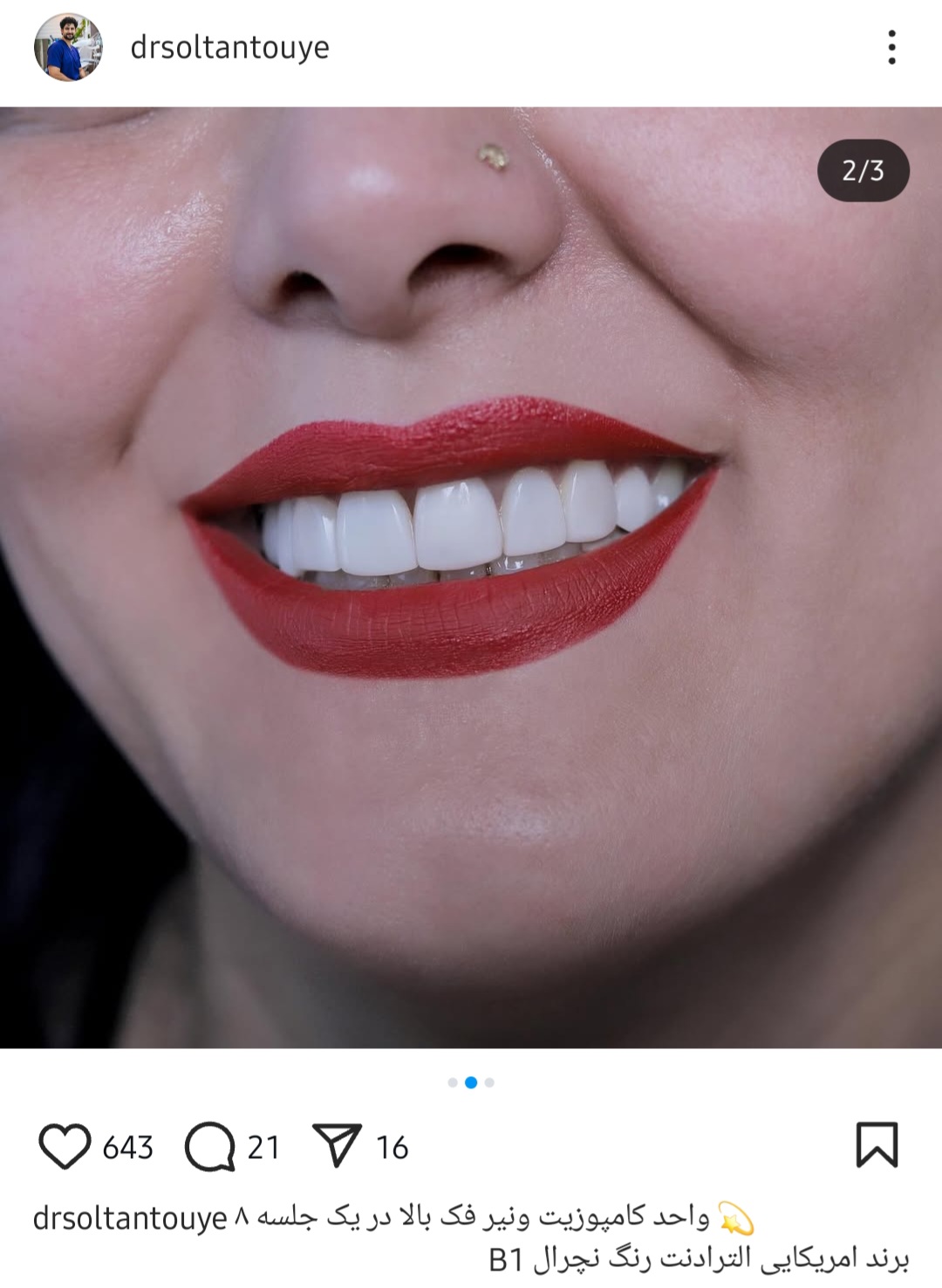The width and height of the screenshot is (942, 1288).
Task: Like this post with the heart icon
Action: click(x=65, y=1146)
